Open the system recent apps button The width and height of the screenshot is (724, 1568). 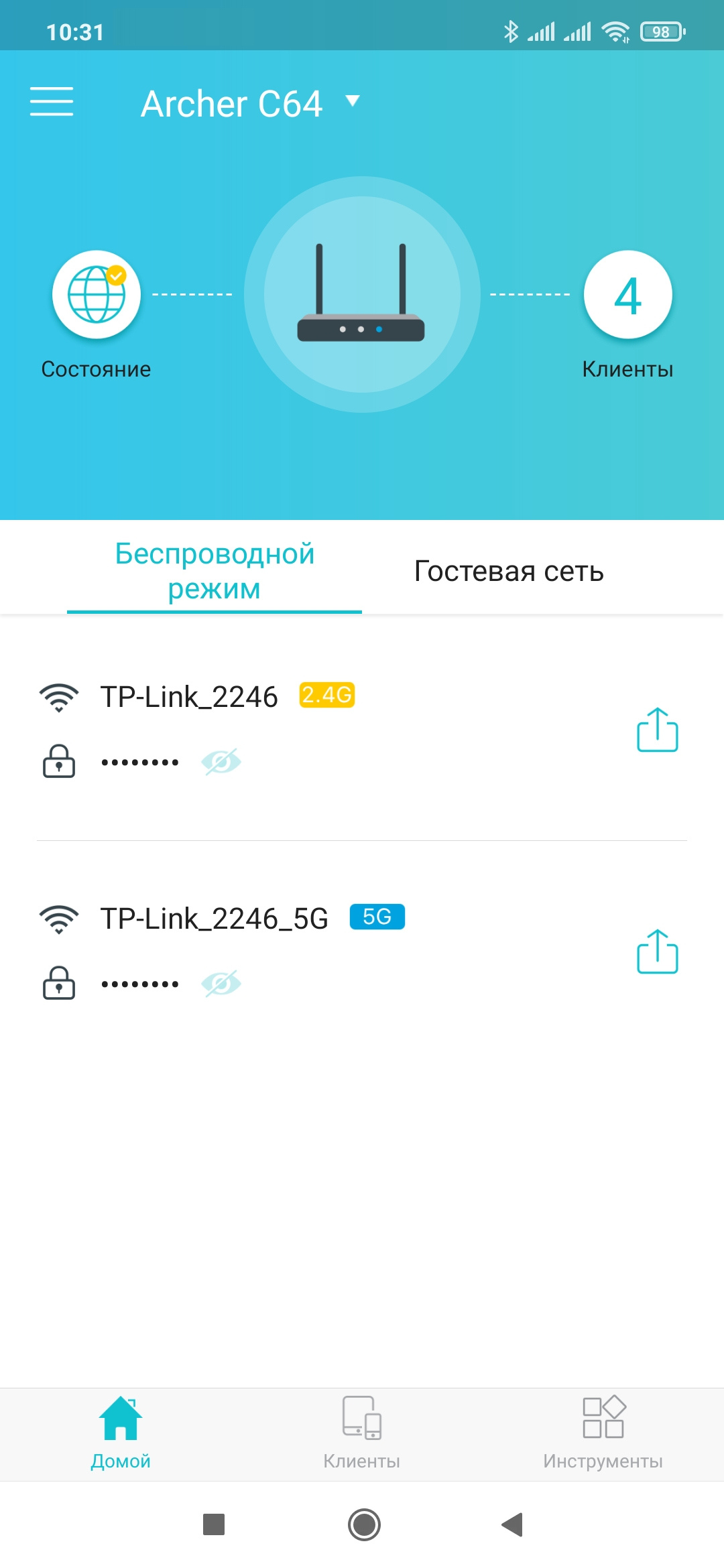[x=214, y=1524]
